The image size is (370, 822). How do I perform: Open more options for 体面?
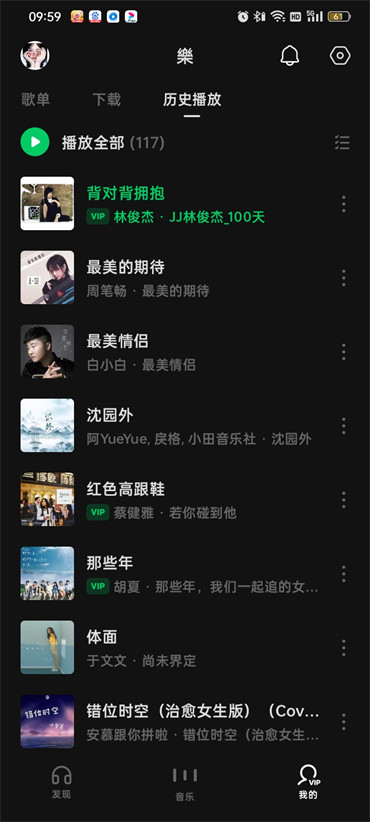344,648
